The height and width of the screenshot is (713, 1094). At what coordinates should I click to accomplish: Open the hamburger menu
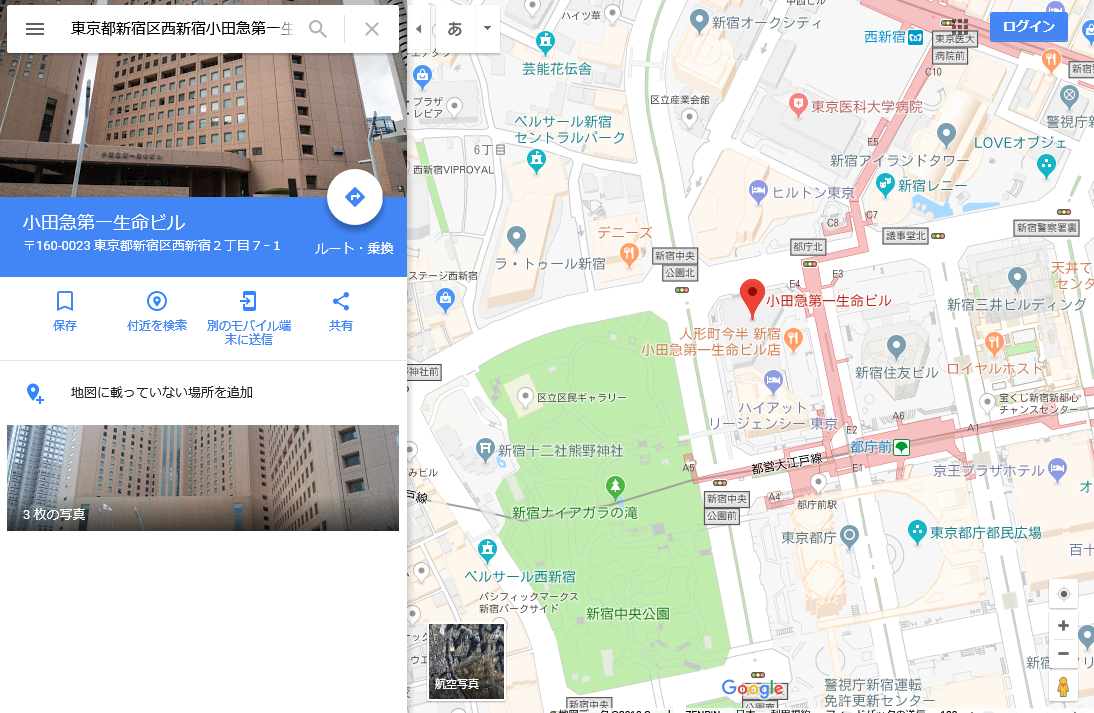point(35,29)
